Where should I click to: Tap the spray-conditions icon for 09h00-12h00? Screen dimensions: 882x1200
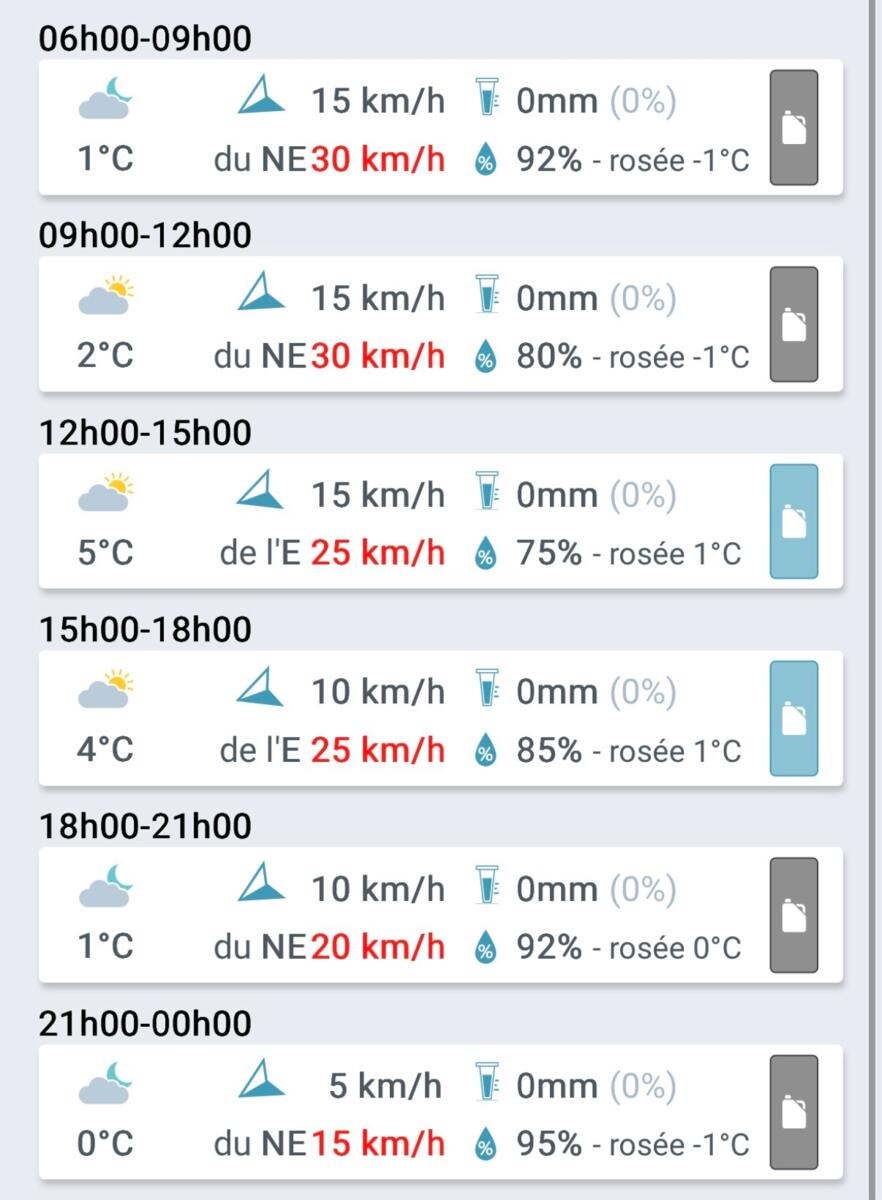794,325
